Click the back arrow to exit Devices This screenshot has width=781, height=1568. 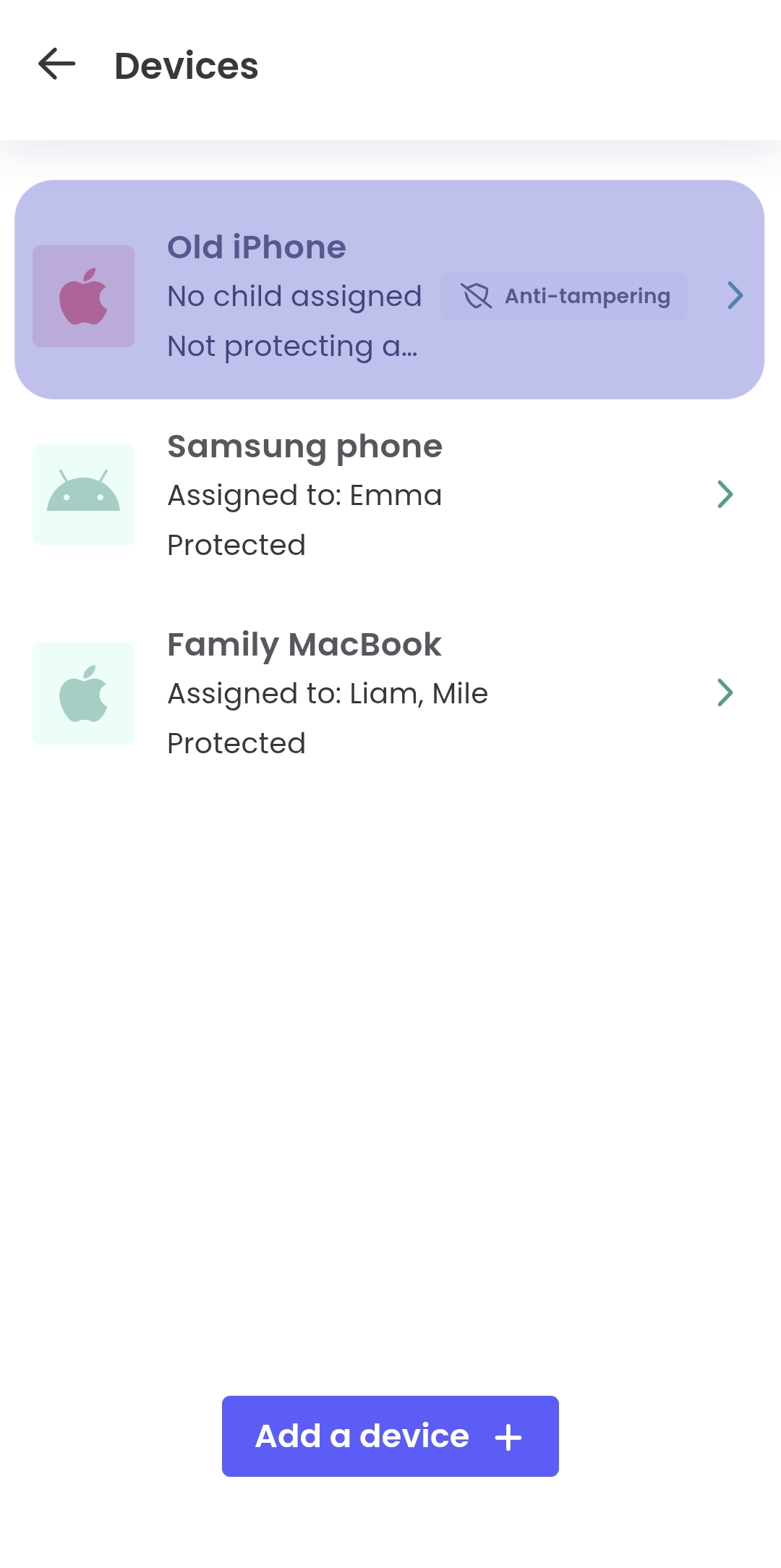click(56, 64)
